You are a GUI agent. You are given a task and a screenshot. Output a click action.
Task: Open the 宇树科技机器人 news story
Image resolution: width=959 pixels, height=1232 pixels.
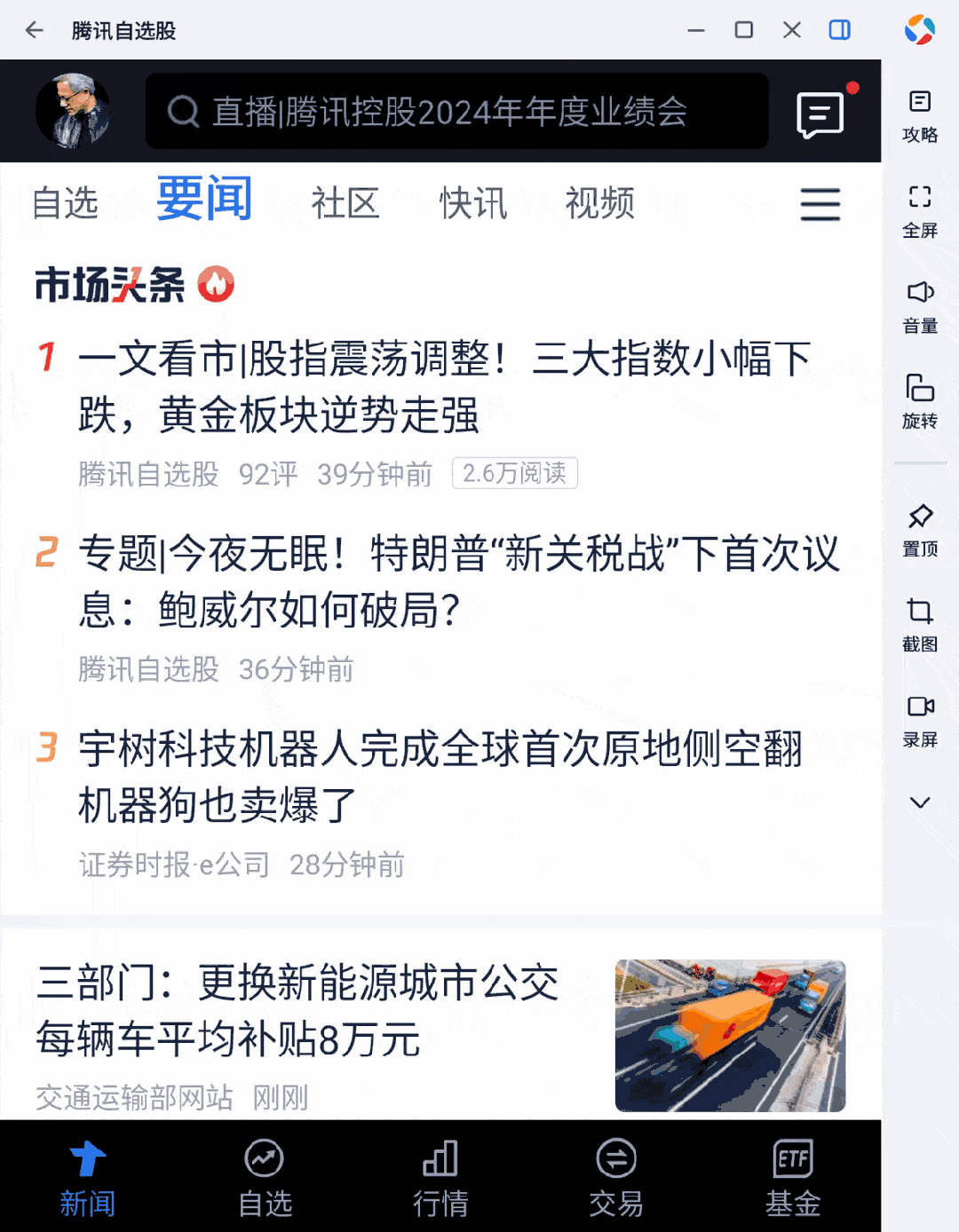[x=440, y=777]
